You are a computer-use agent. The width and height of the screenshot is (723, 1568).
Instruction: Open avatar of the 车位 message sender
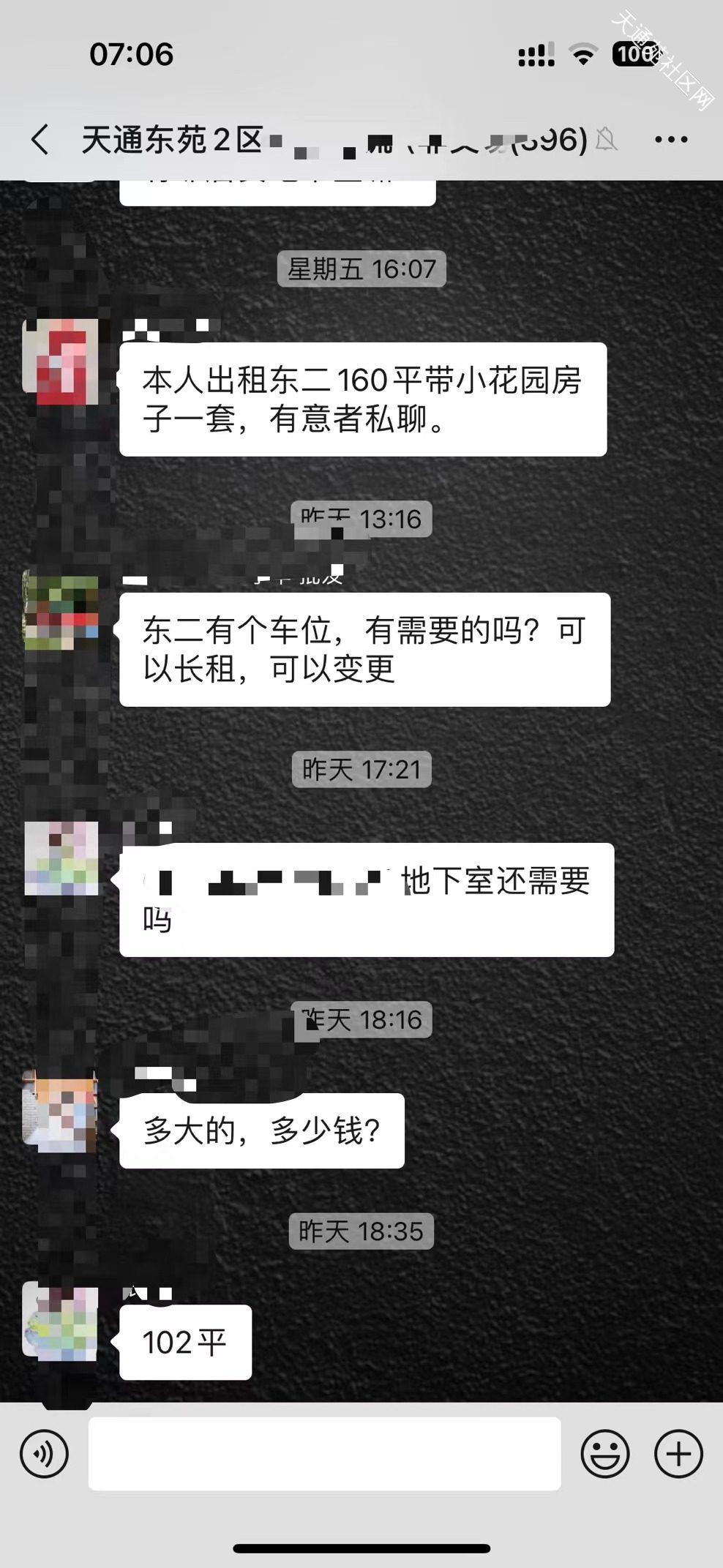tap(61, 613)
